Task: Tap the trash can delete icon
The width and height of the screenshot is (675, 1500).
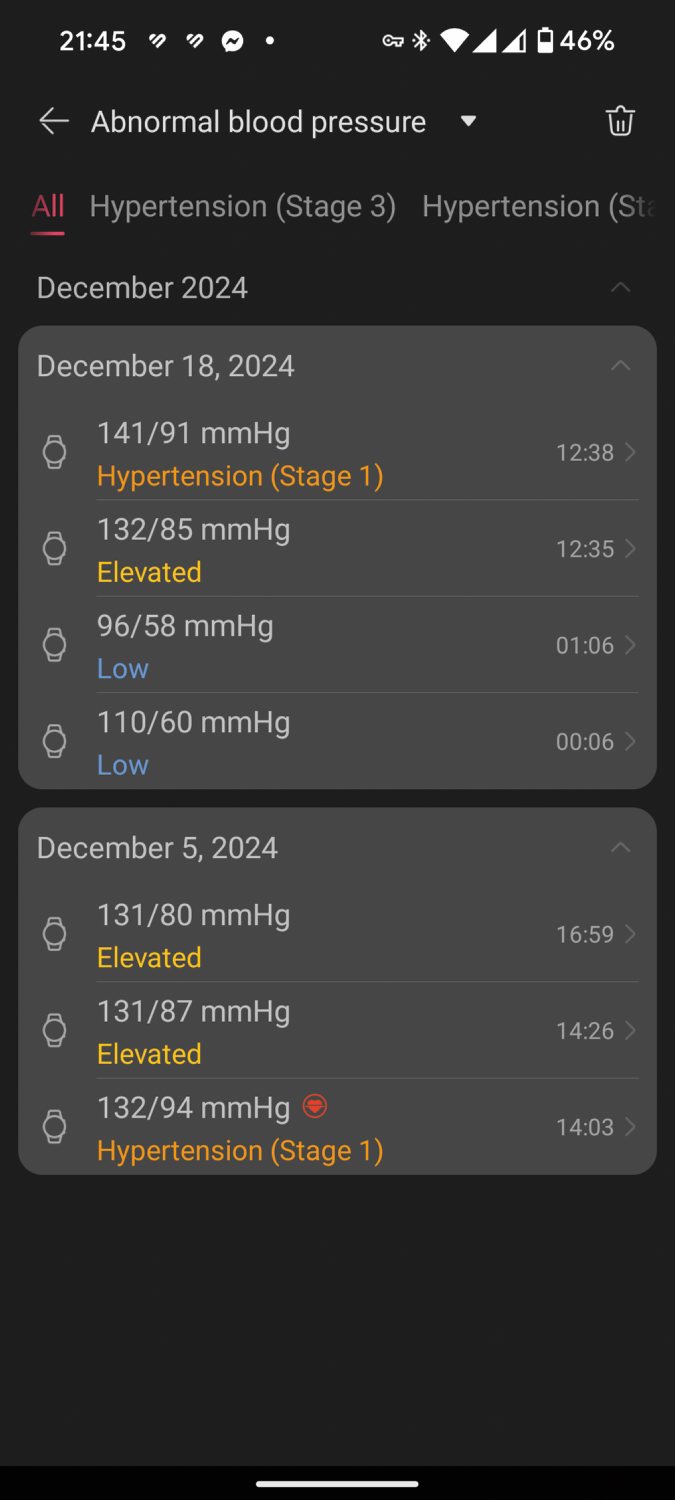Action: tap(620, 122)
